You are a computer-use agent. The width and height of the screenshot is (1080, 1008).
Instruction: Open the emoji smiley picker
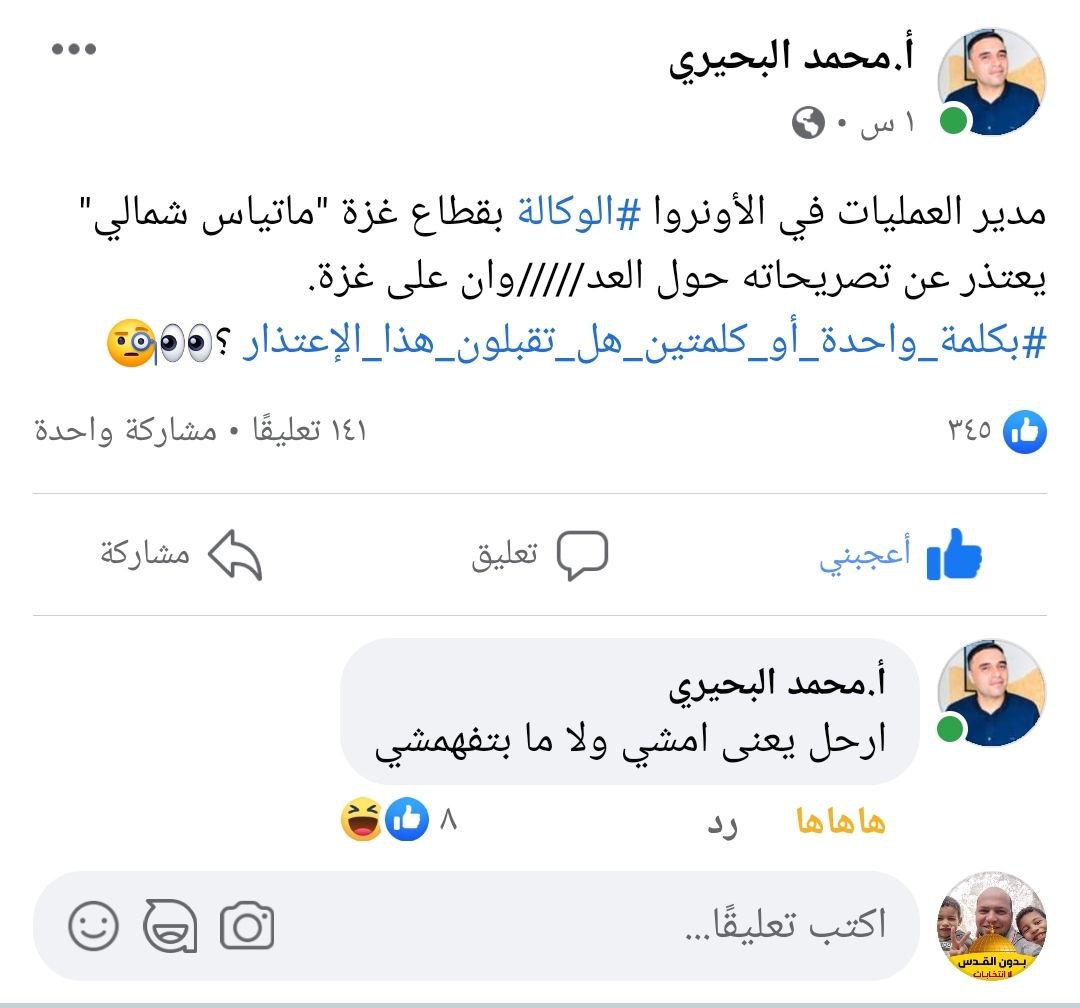point(93,926)
